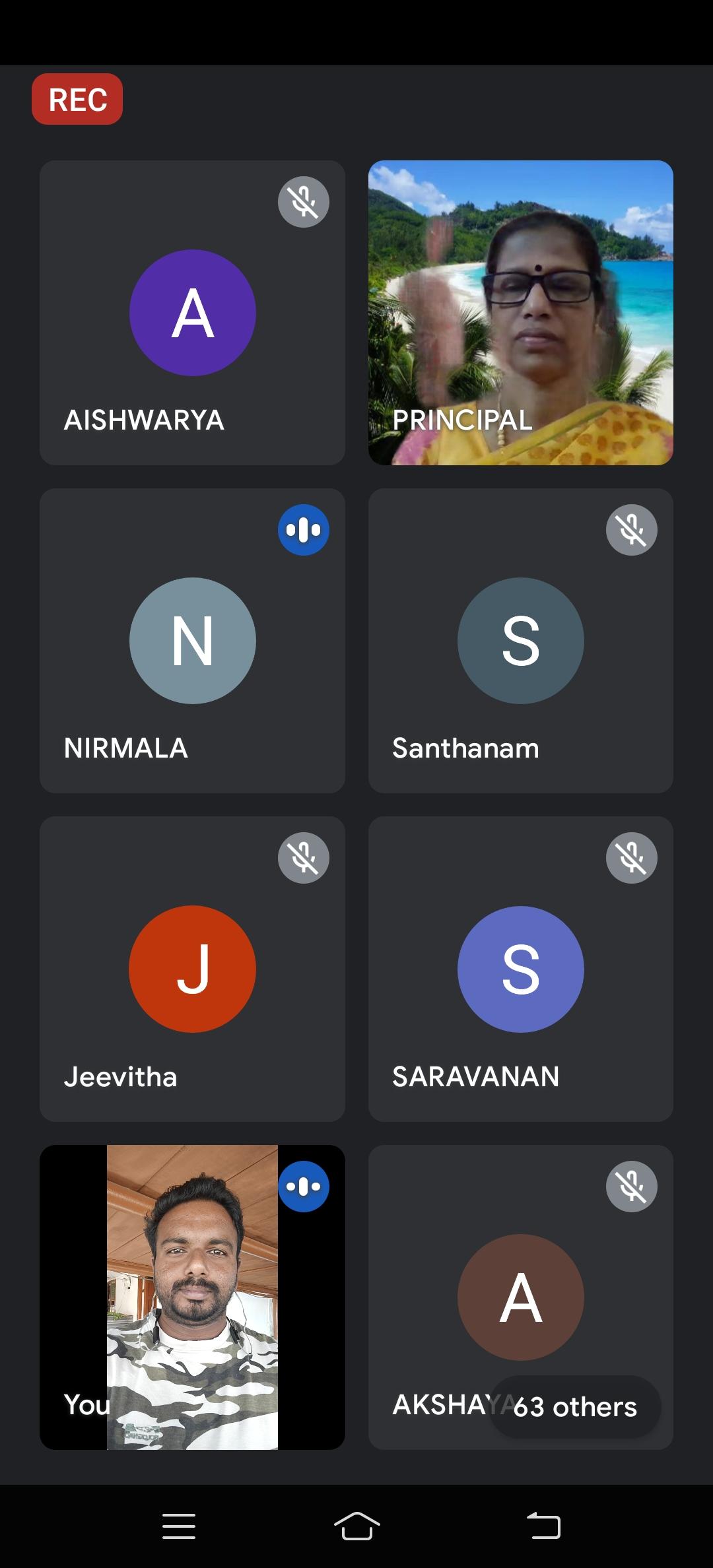The height and width of the screenshot is (1568, 713).
Task: Tap NIRMALA's participant tile
Action: click(x=192, y=641)
